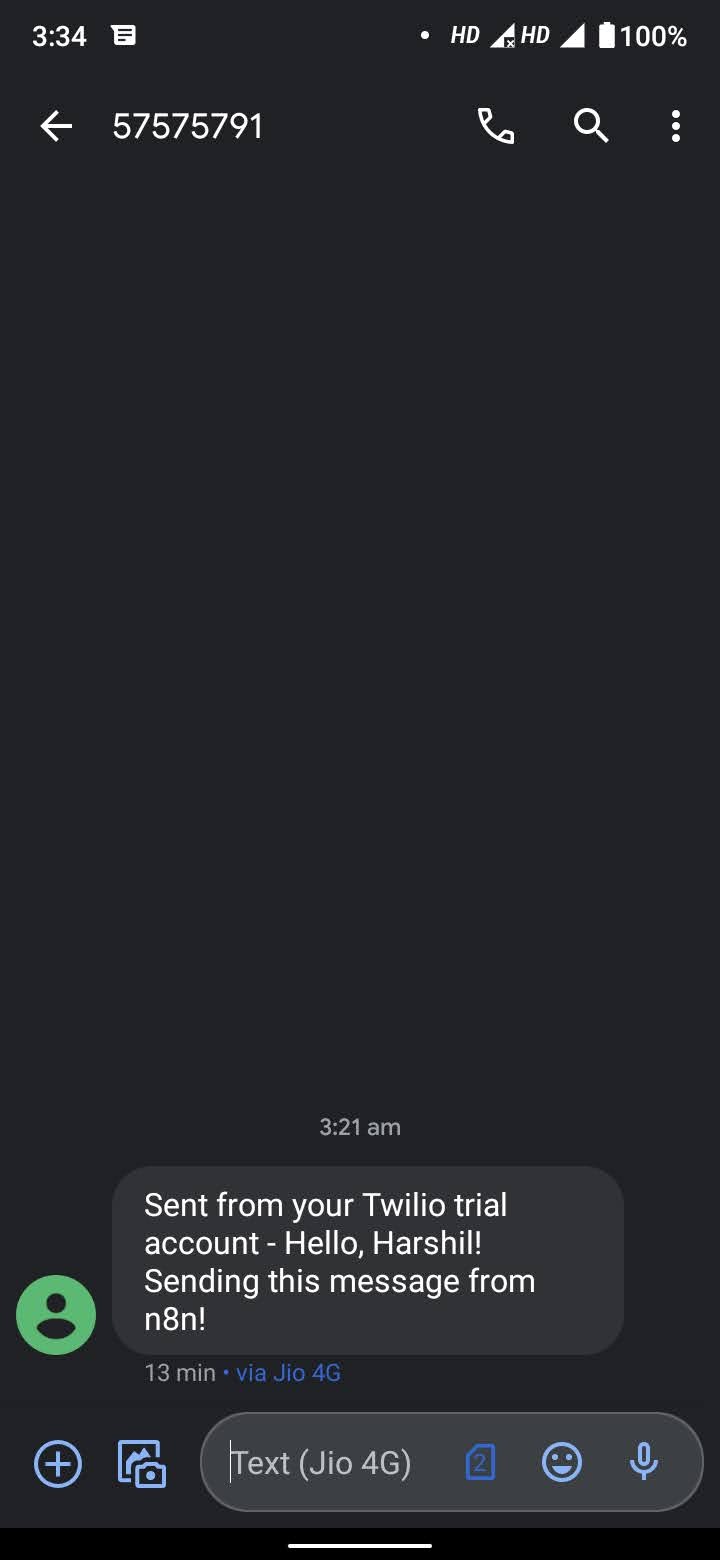Open the emoji picker
This screenshot has width=720, height=1560.
562,1464
